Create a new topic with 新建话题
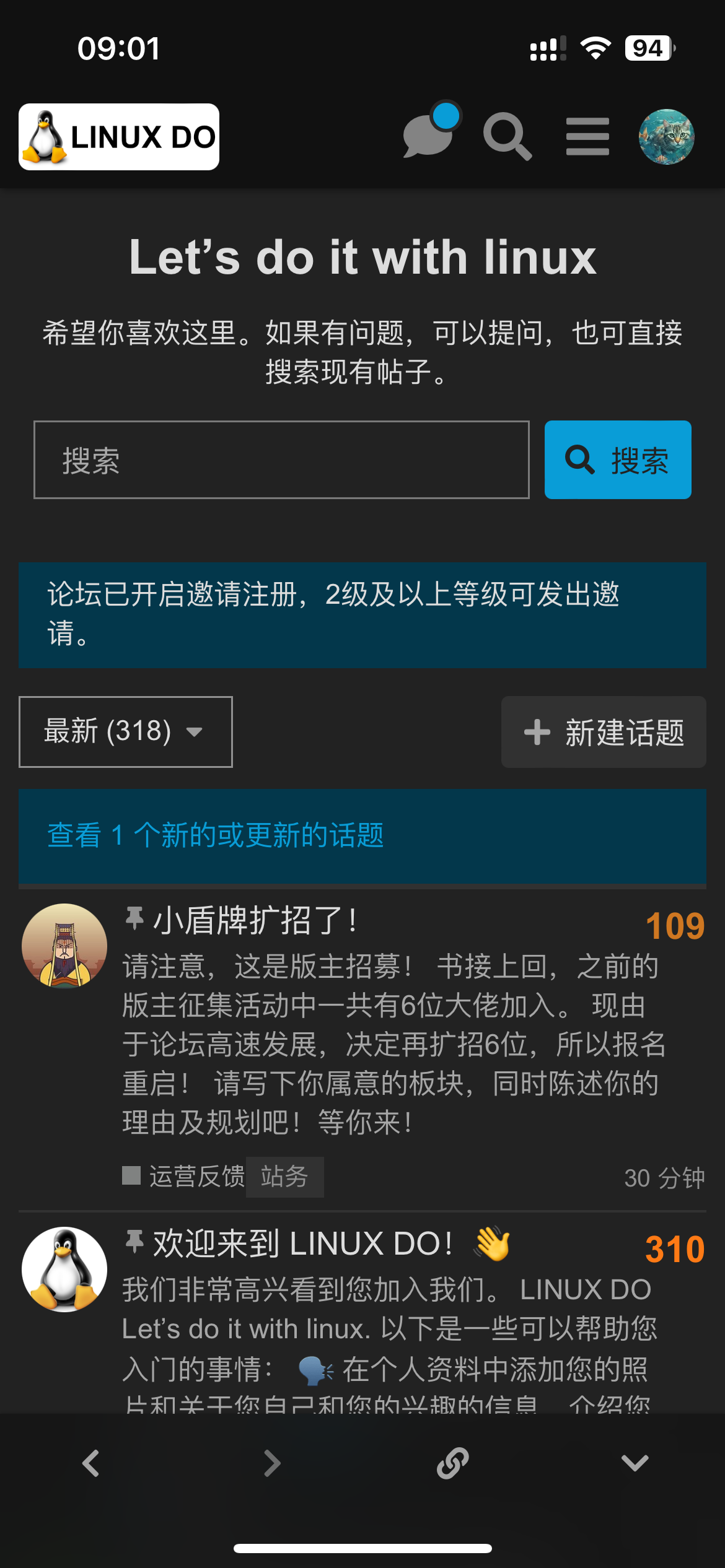Image resolution: width=725 pixels, height=1568 pixels. point(604,732)
